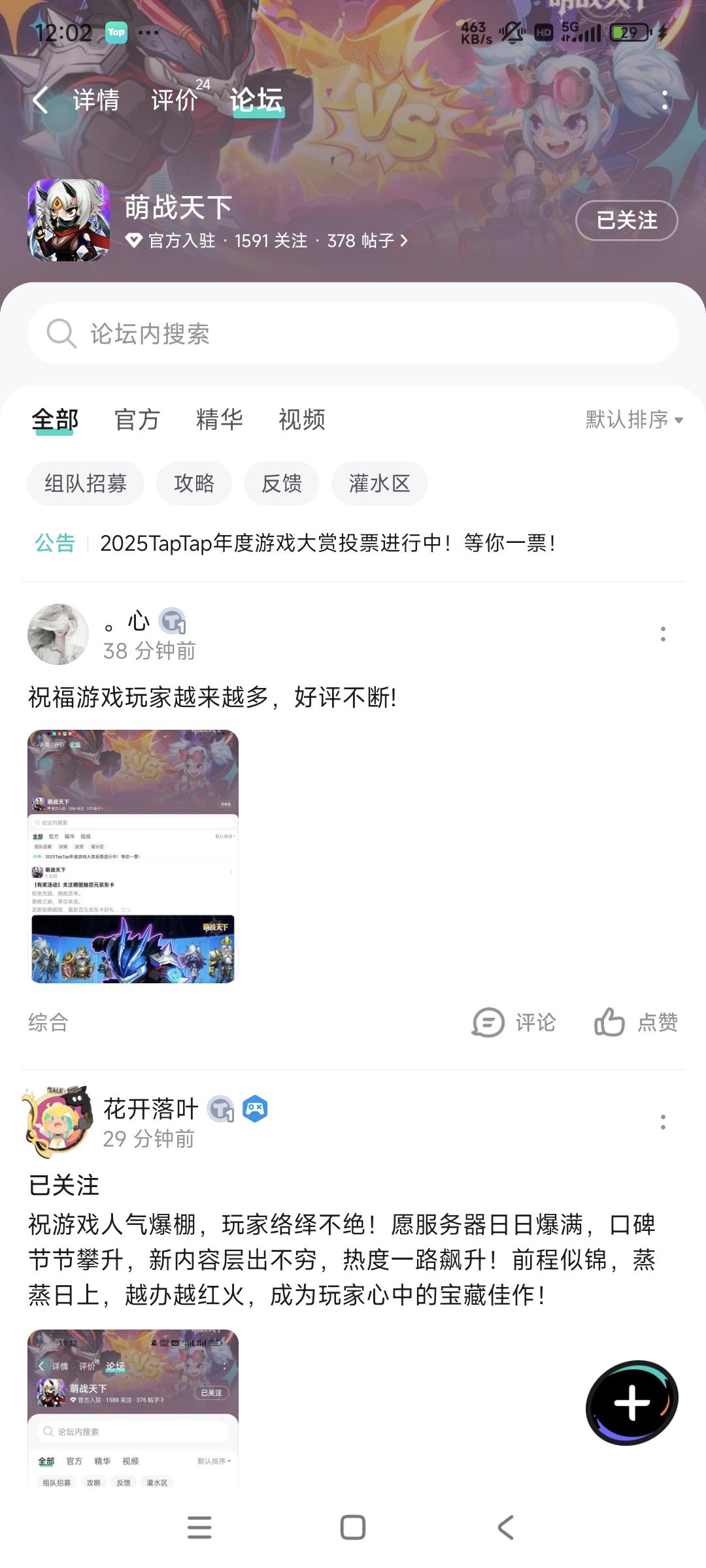This screenshot has height=1568, width=706.
Task: Filter posts by 攻略 chip
Action: (x=194, y=483)
